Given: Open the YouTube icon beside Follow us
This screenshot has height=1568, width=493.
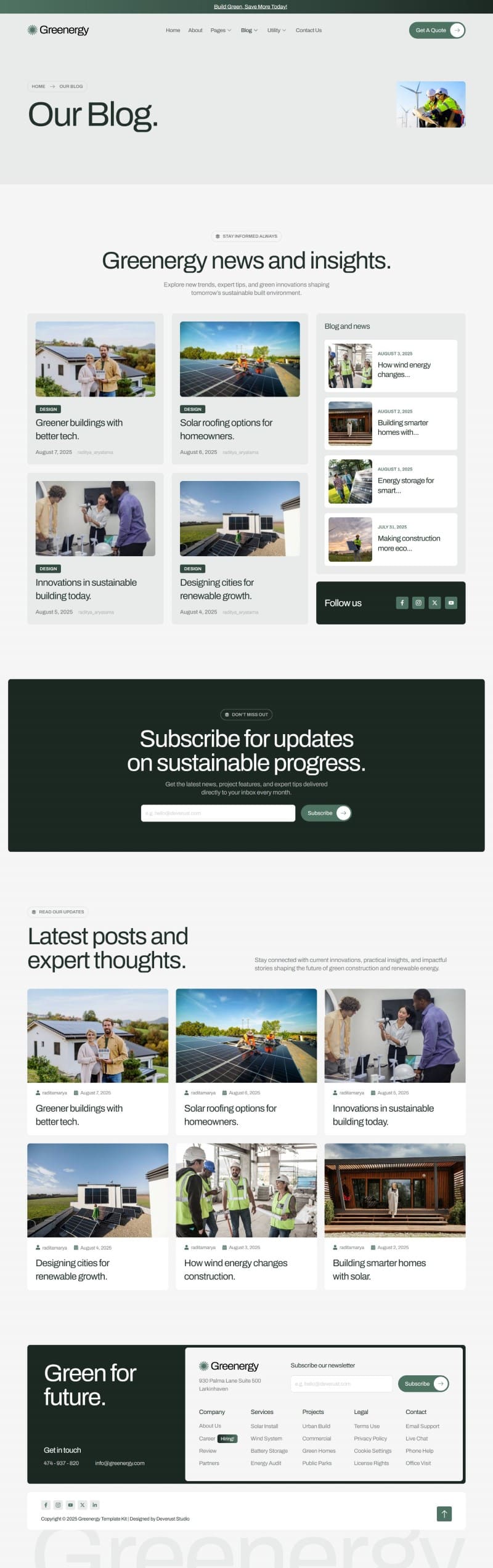Looking at the screenshot, I should (x=451, y=603).
